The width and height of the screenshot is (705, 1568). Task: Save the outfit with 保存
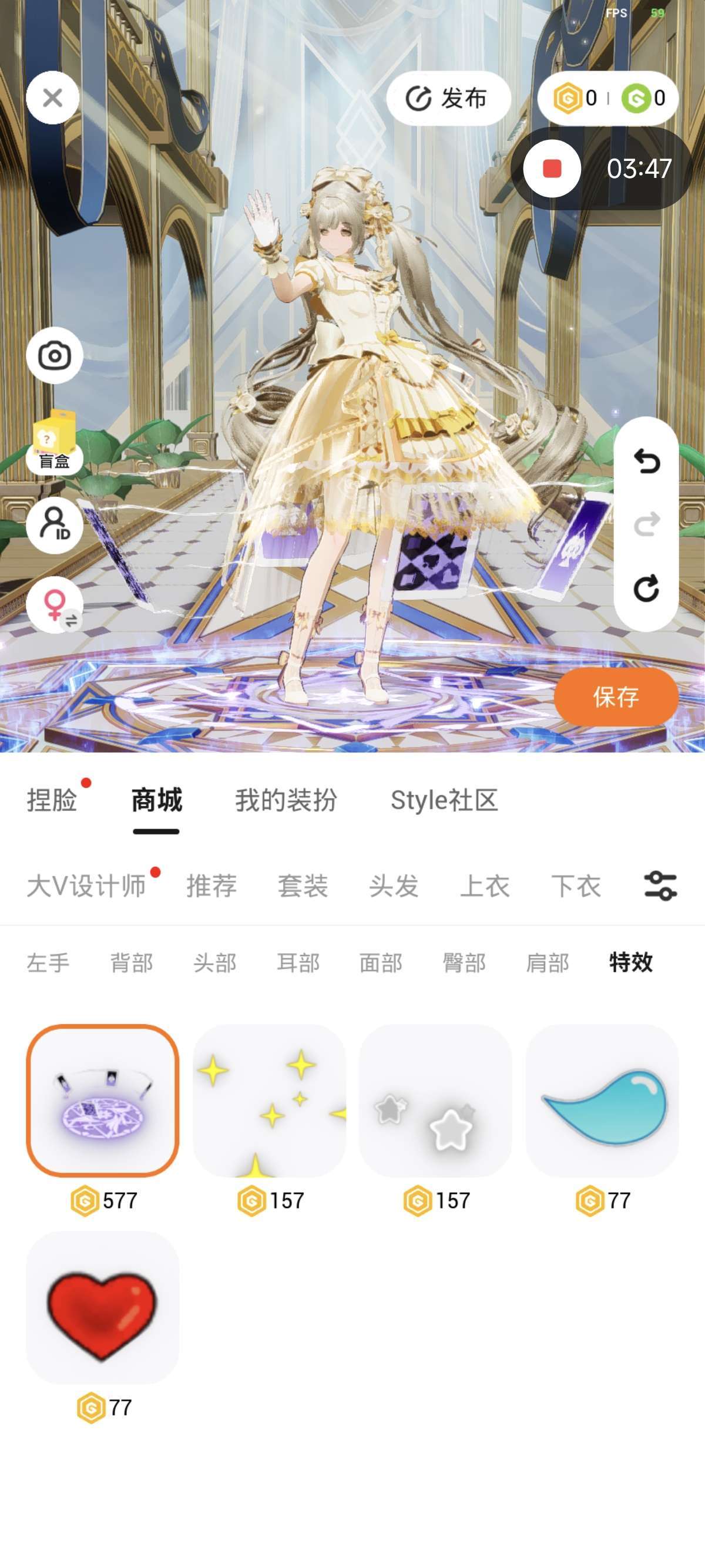(x=616, y=696)
